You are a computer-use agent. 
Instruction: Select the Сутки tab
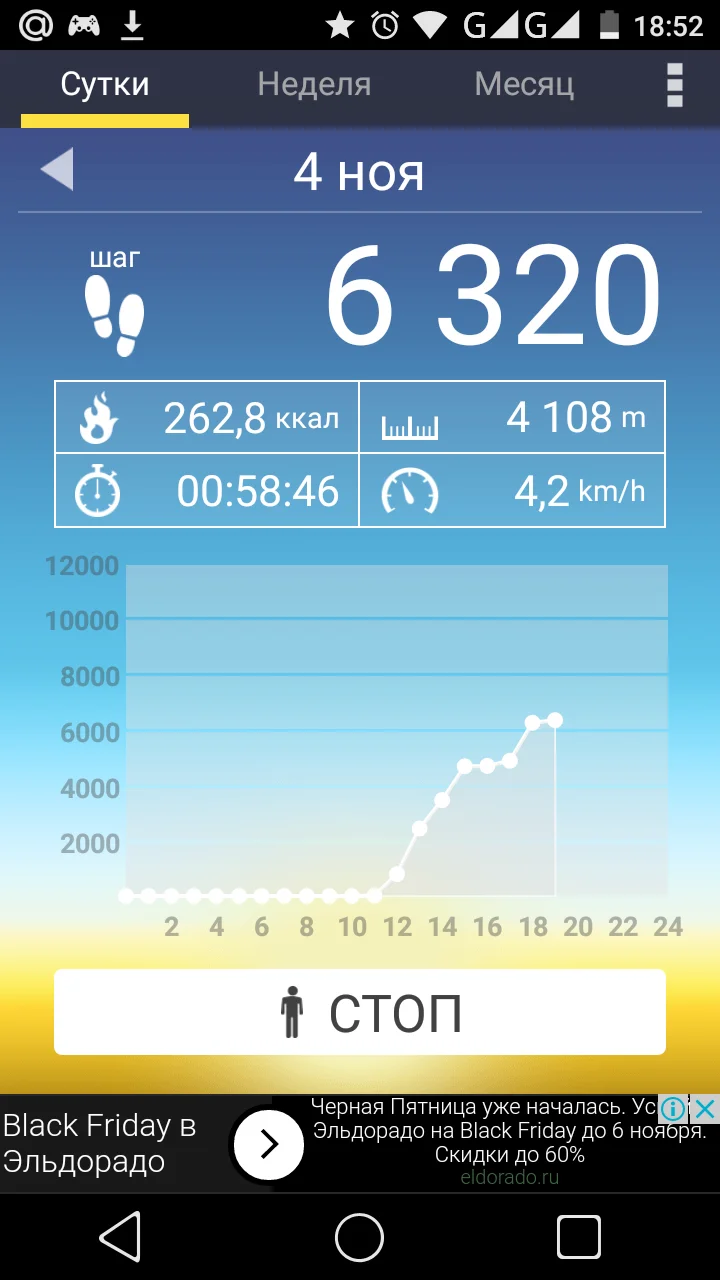105,84
